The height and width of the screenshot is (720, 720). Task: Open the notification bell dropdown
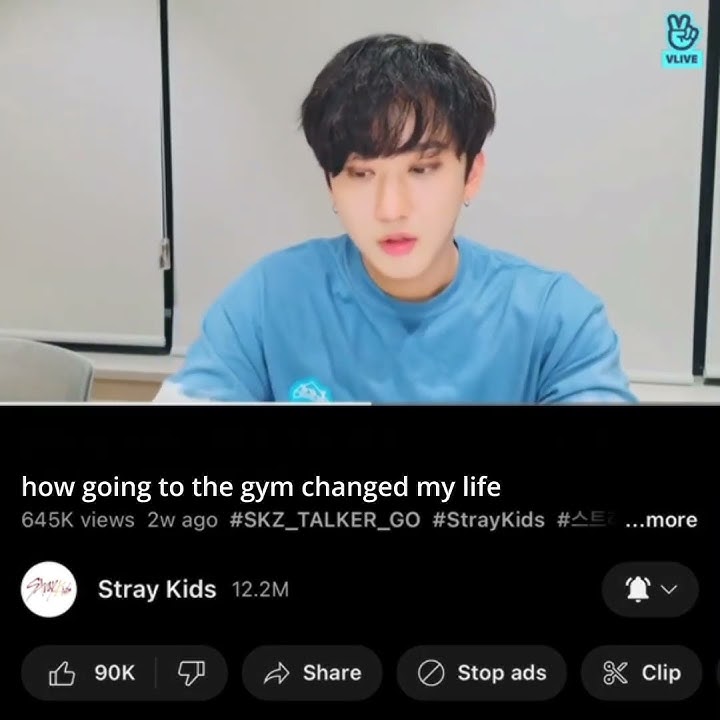649,590
